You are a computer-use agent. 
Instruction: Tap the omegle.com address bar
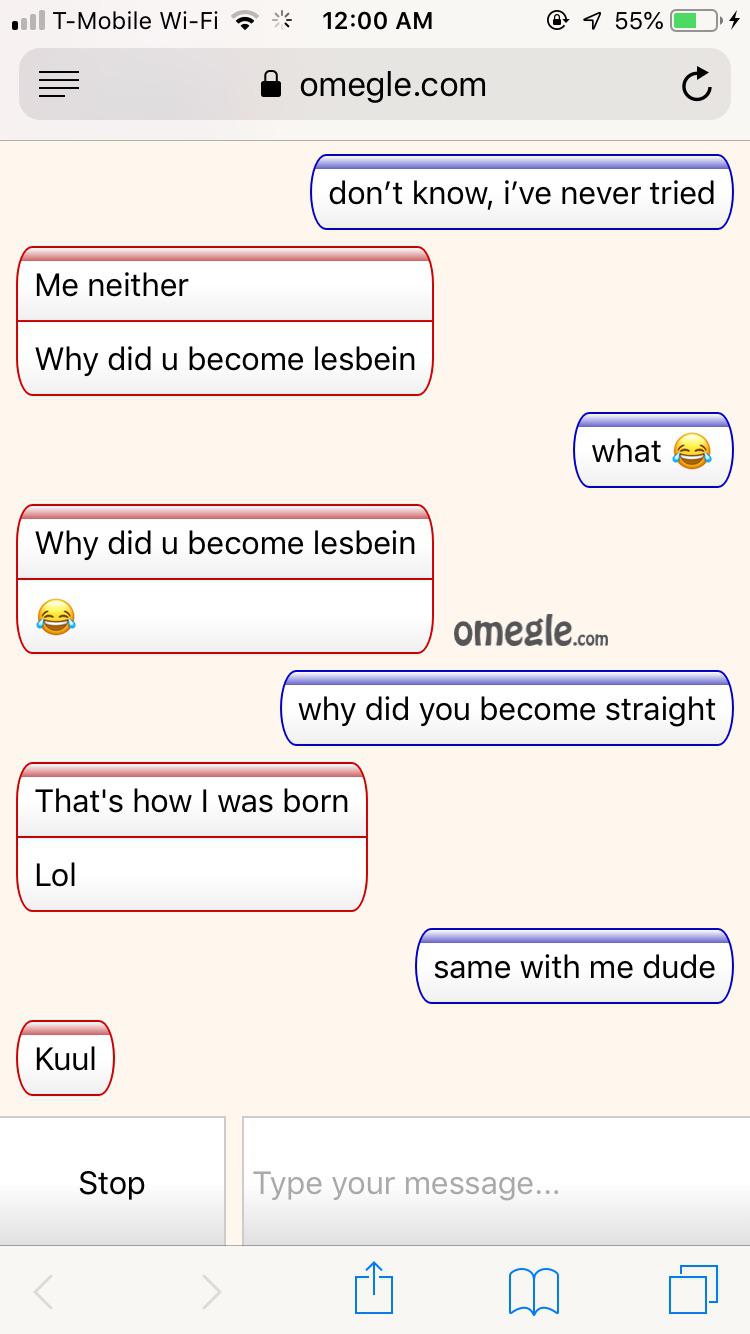(x=375, y=85)
